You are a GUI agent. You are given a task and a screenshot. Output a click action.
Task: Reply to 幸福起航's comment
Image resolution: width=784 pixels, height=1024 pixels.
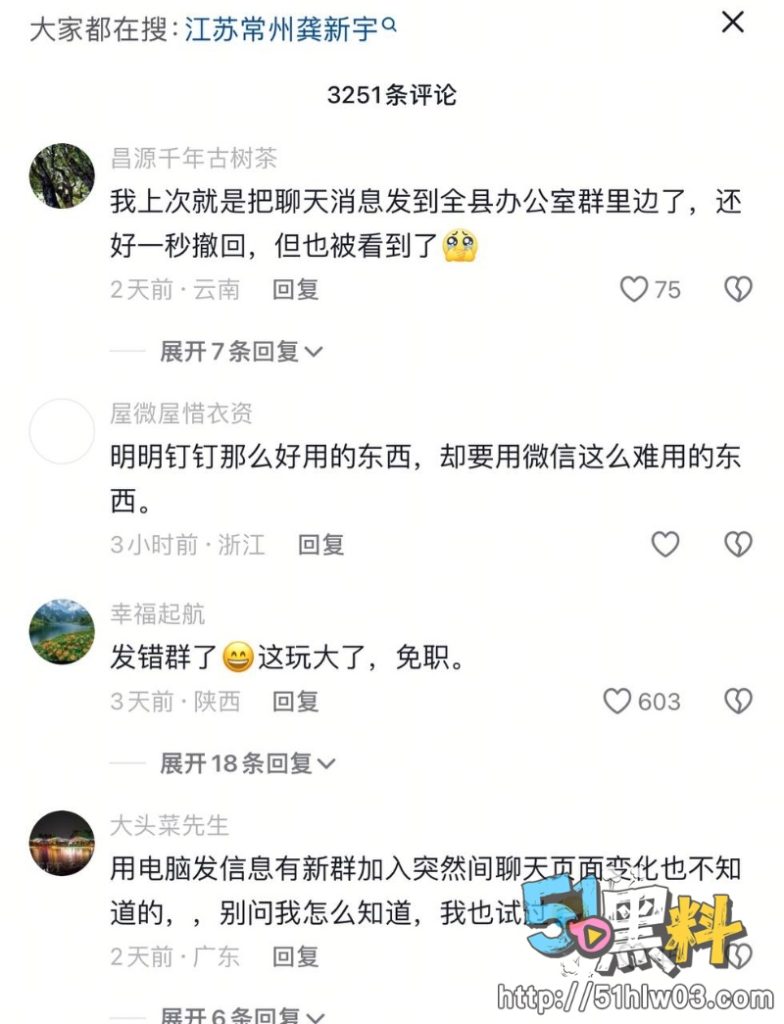tap(295, 701)
